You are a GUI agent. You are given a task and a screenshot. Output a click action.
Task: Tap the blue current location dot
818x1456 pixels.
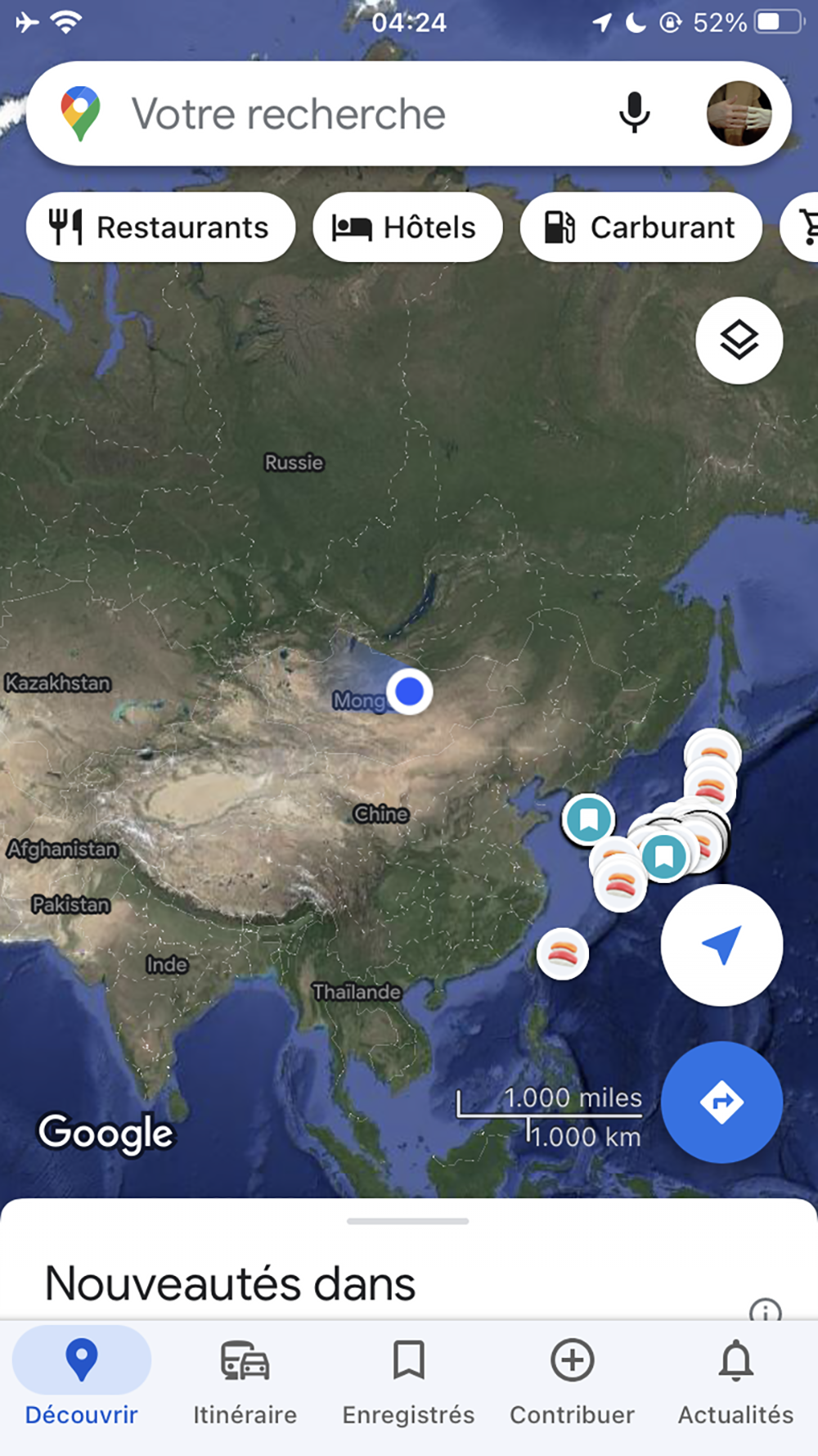[409, 692]
